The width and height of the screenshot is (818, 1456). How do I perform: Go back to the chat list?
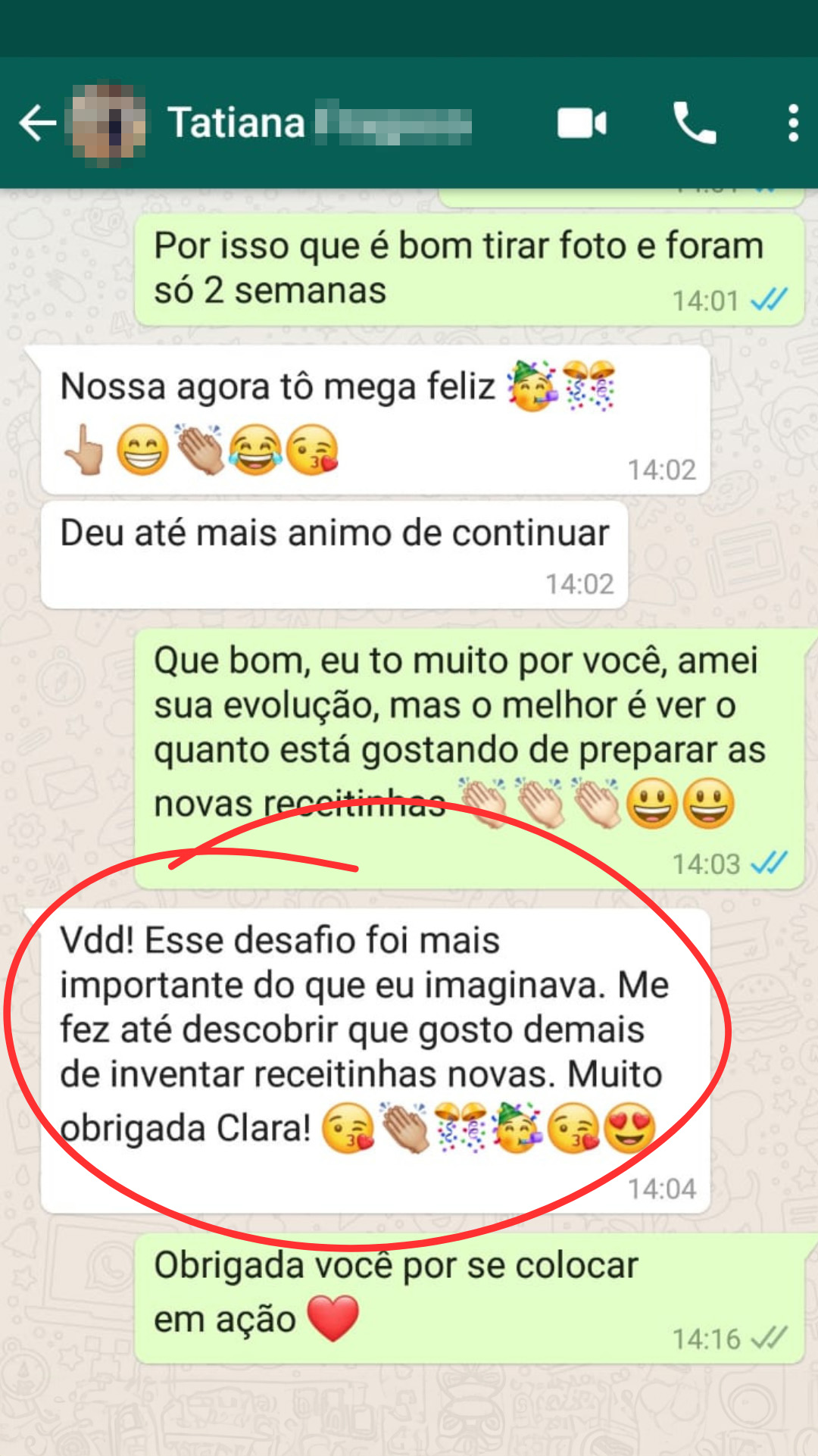pos(38,123)
